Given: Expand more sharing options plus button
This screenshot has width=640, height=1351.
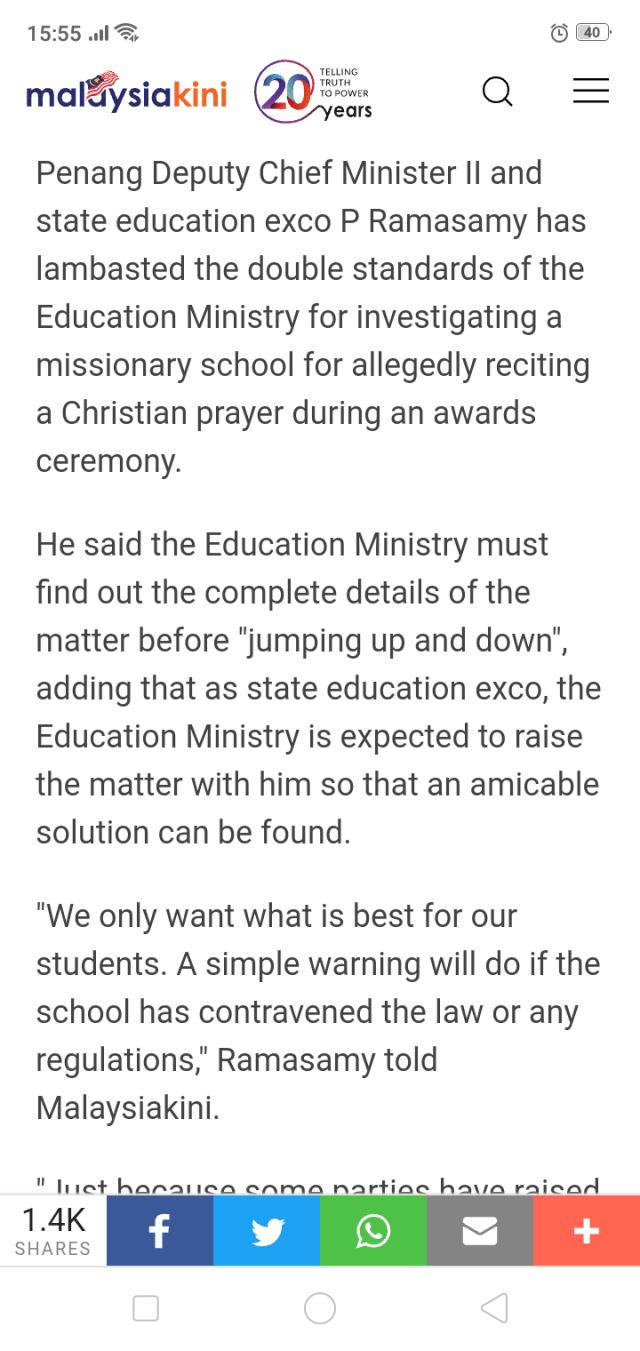Looking at the screenshot, I should pos(586,1231).
